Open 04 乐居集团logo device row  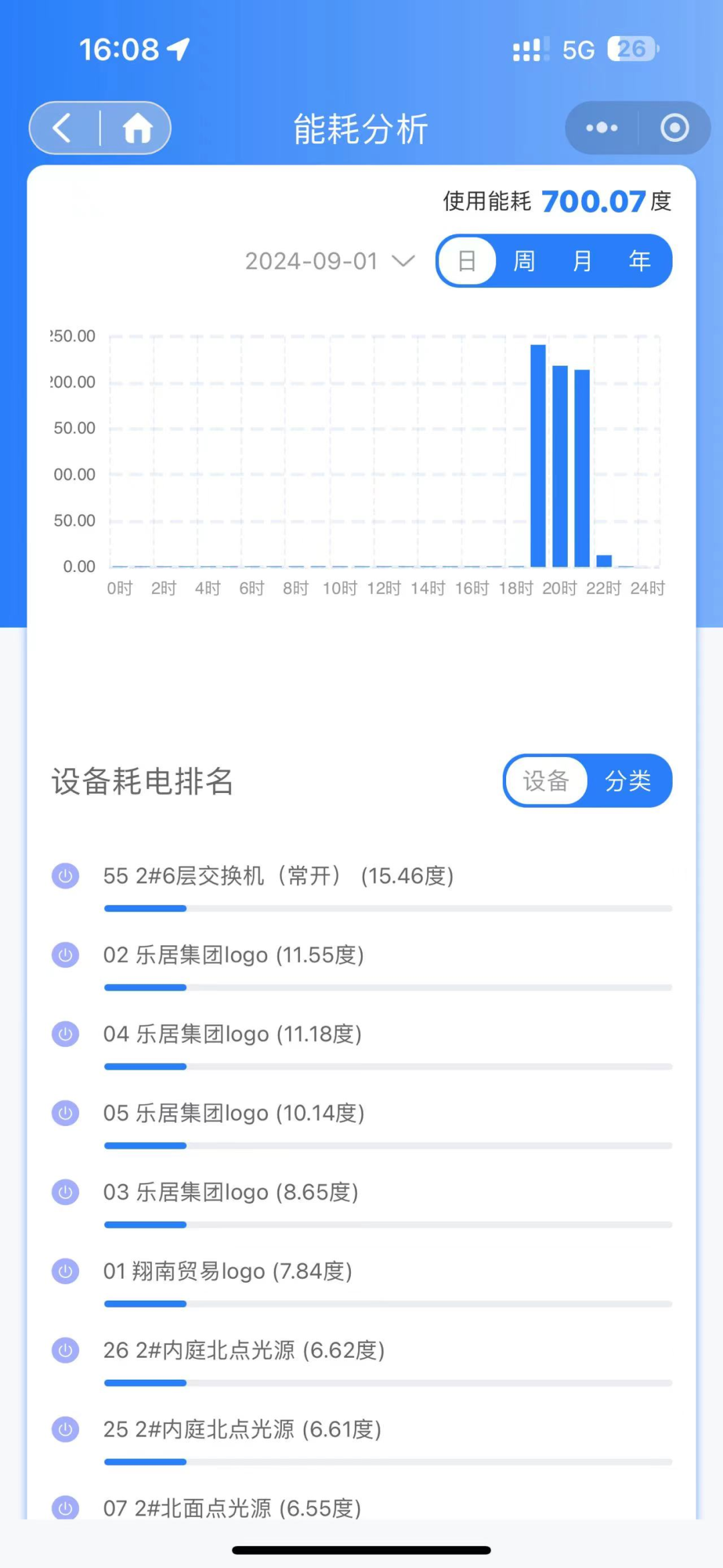pyautogui.click(x=361, y=1045)
